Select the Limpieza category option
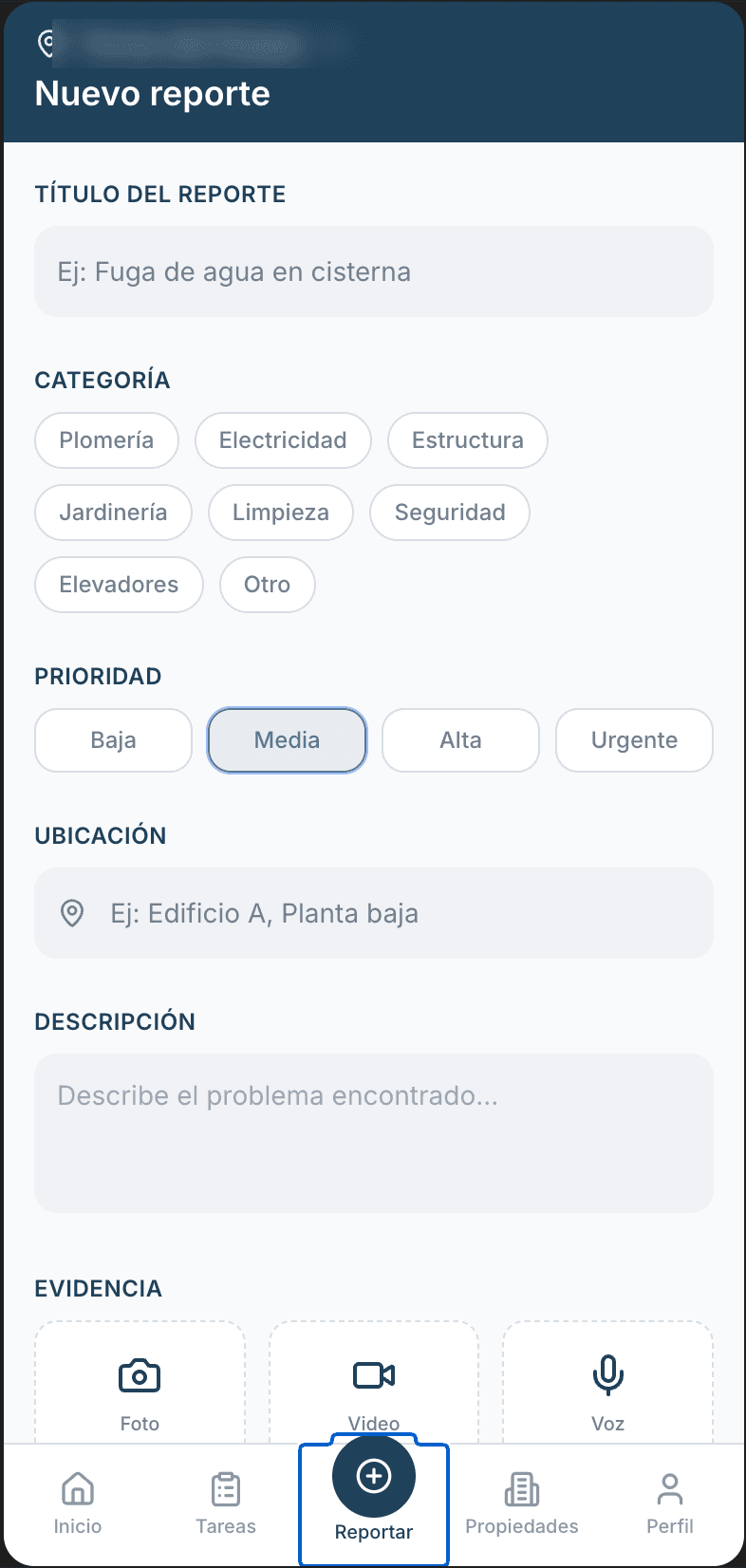The height and width of the screenshot is (1568, 746). coord(280,513)
